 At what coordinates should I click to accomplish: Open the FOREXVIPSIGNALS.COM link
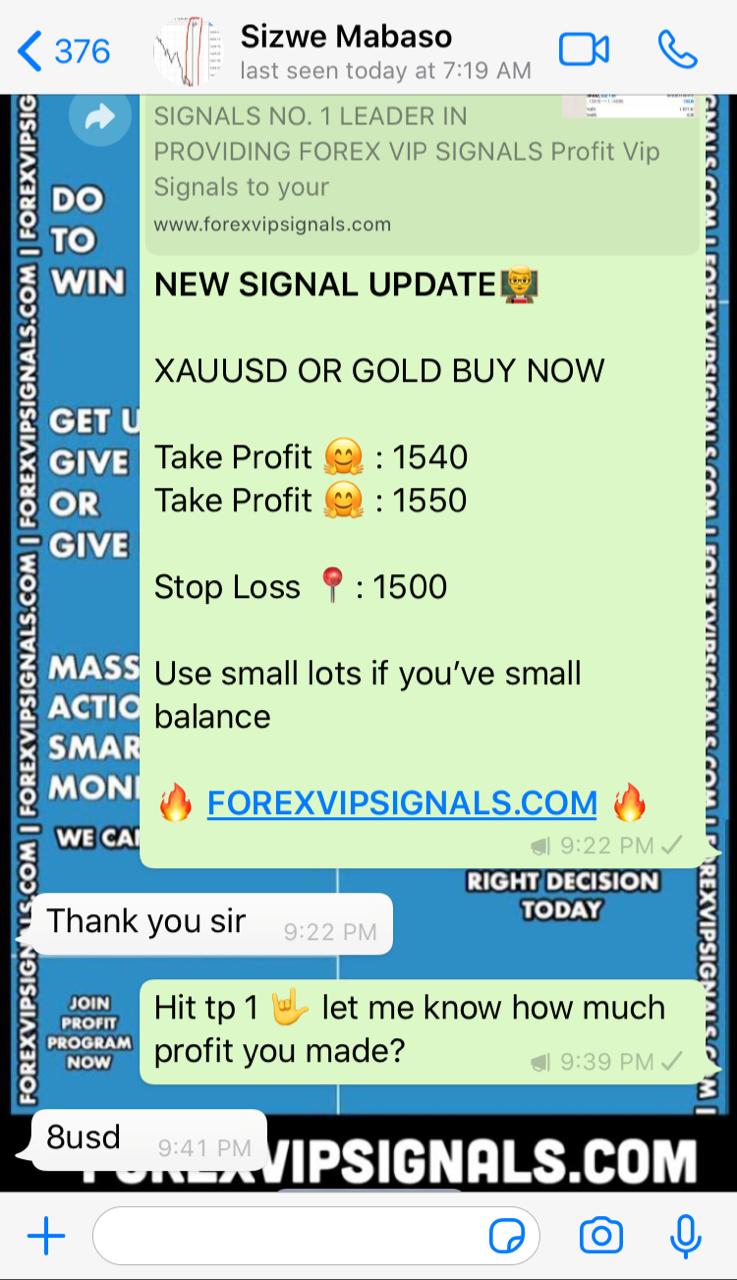[x=401, y=803]
